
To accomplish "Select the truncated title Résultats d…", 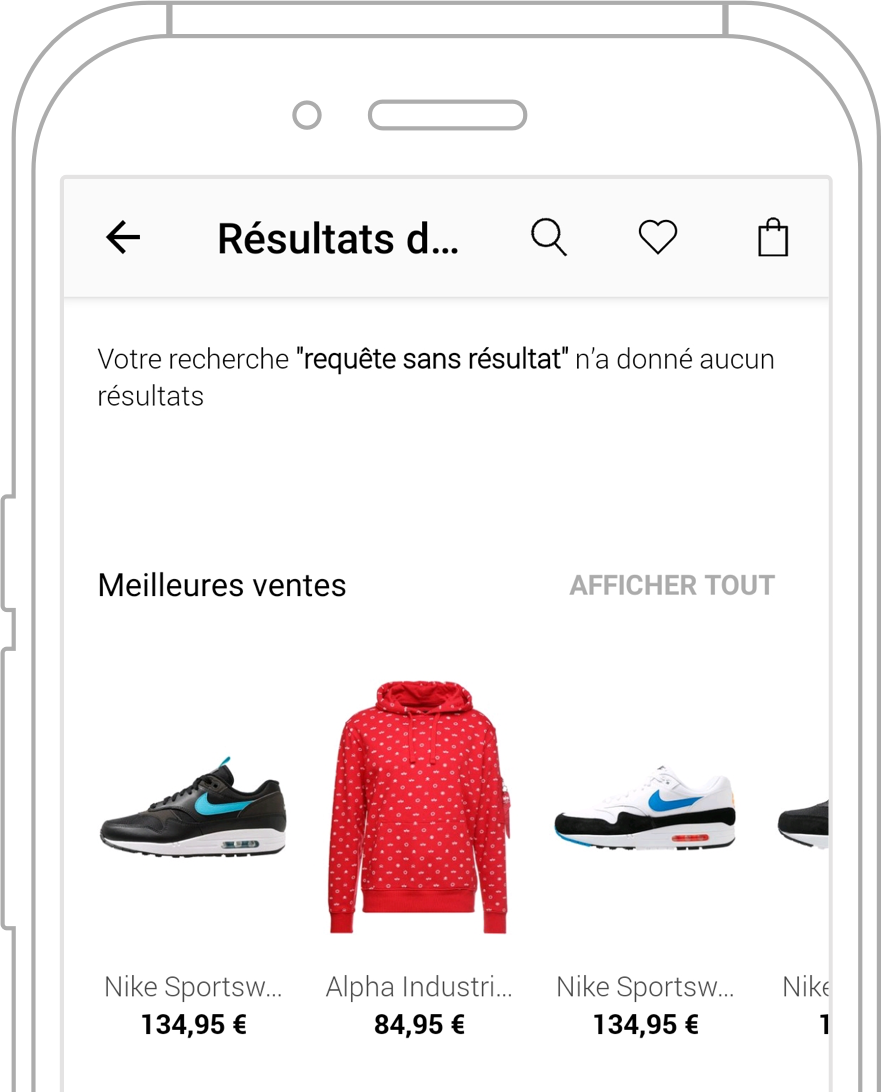I will click(338, 237).
